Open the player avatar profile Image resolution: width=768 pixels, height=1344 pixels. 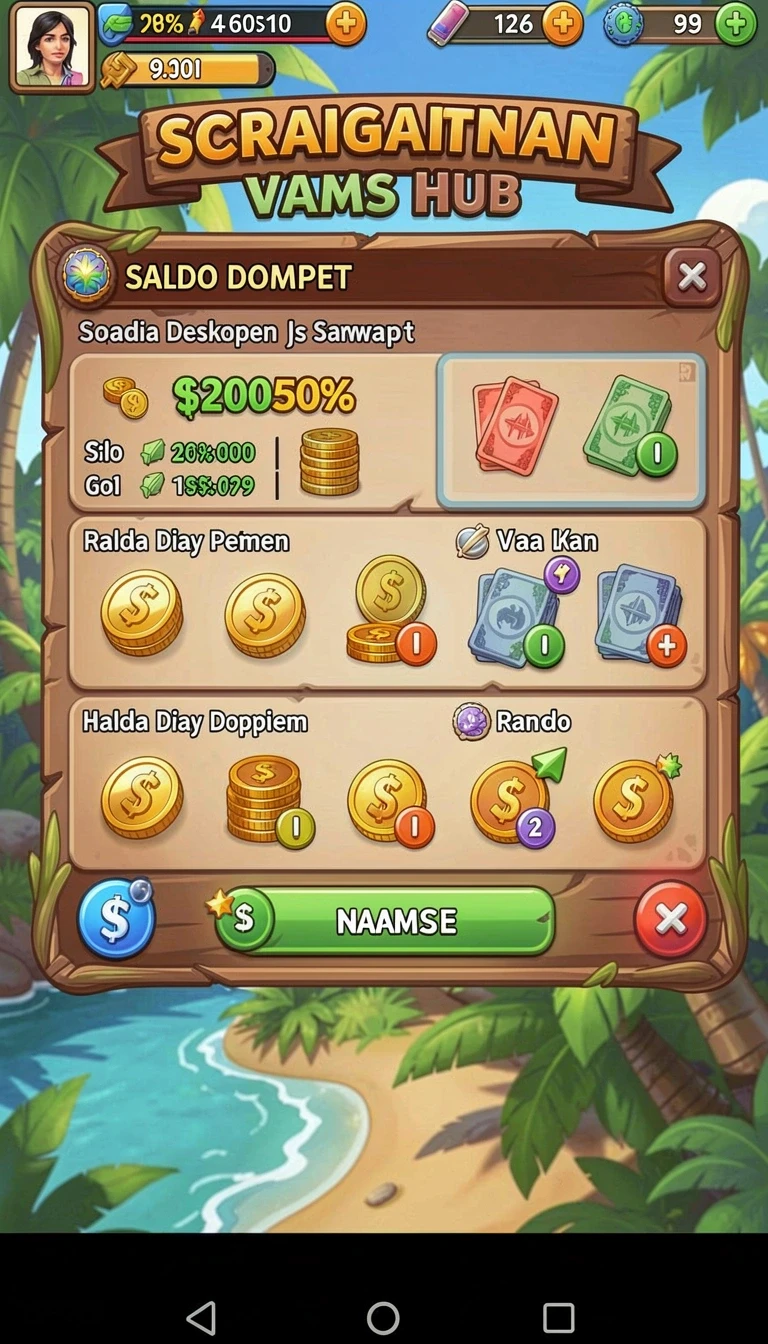coord(52,47)
